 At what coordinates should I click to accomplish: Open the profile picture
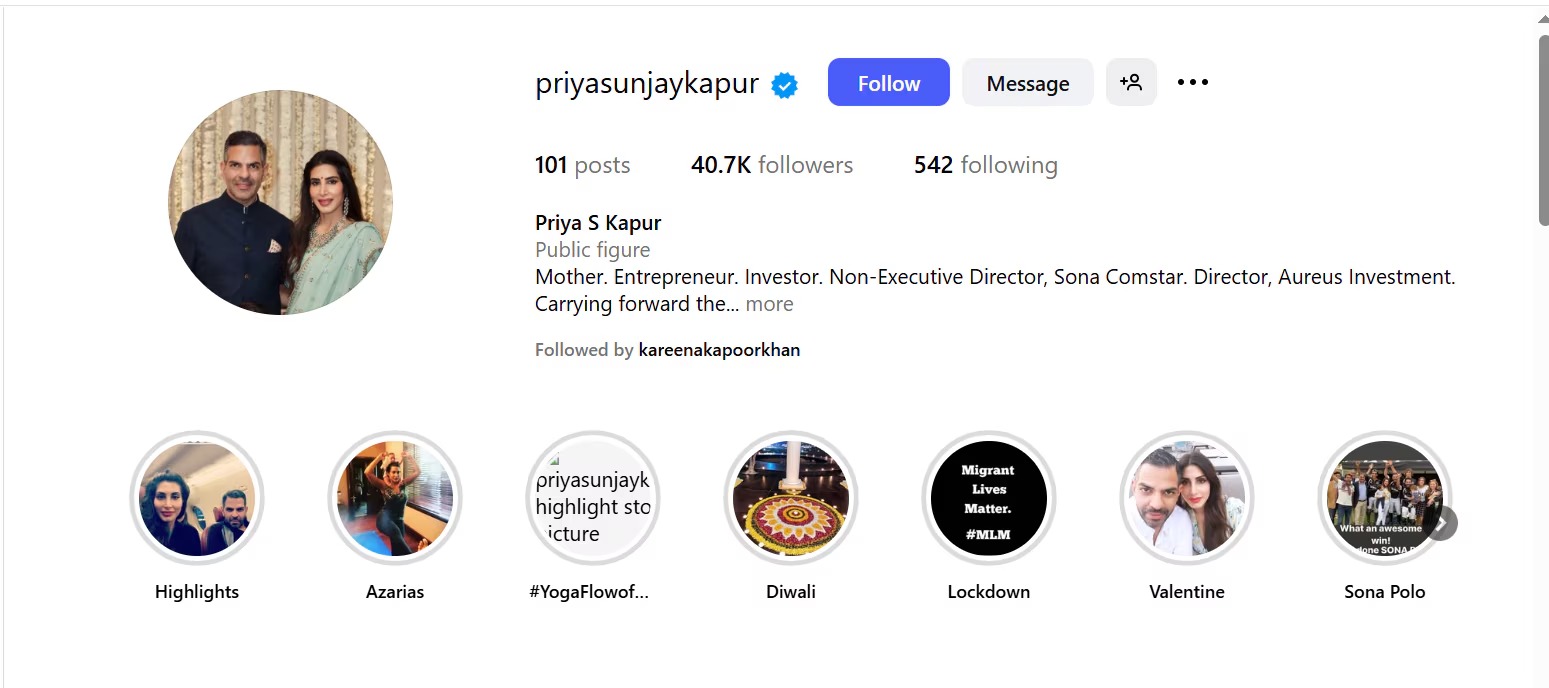click(x=280, y=203)
